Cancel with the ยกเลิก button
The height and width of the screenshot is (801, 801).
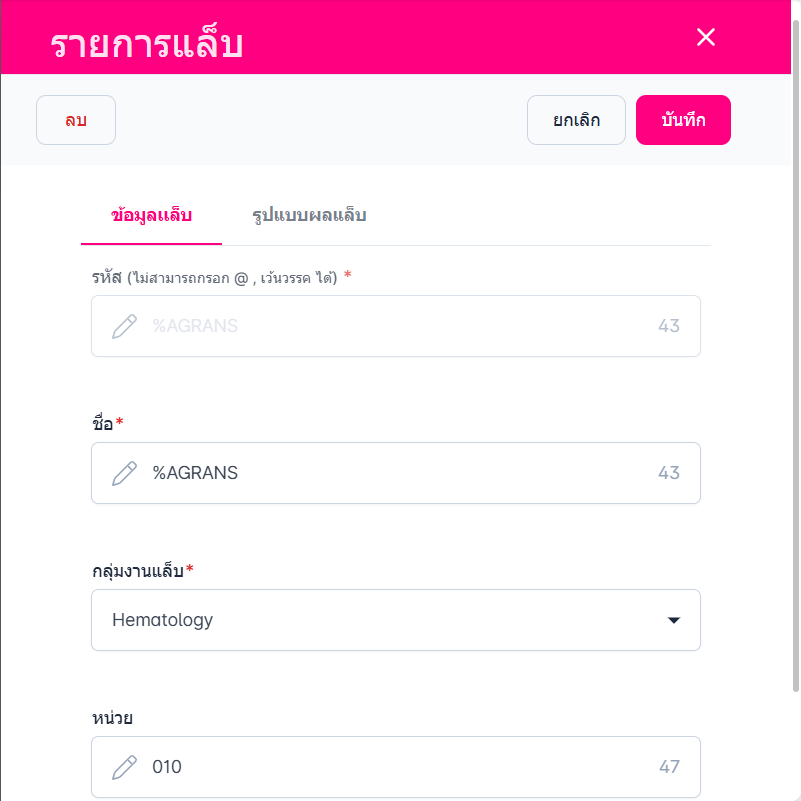pos(576,120)
